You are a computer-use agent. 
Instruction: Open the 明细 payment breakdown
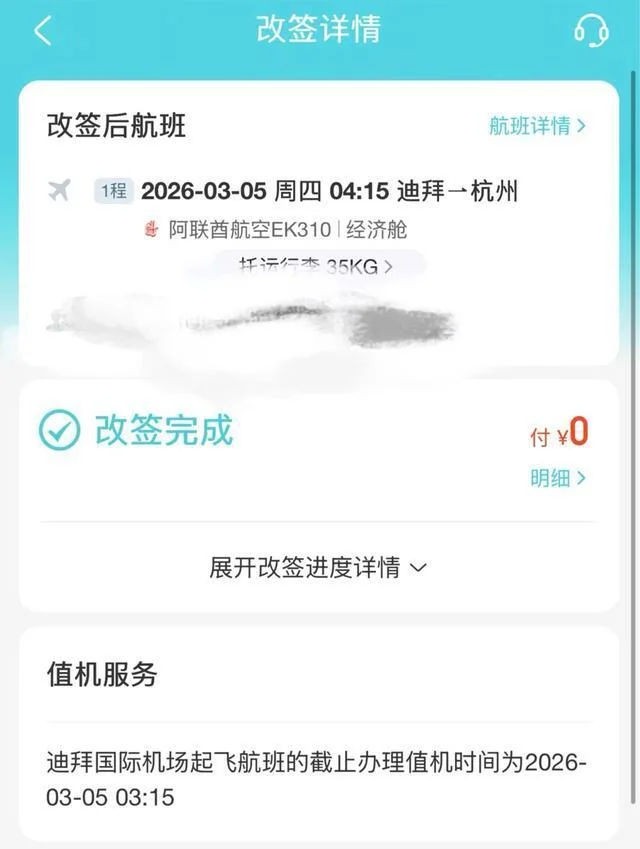(x=557, y=478)
